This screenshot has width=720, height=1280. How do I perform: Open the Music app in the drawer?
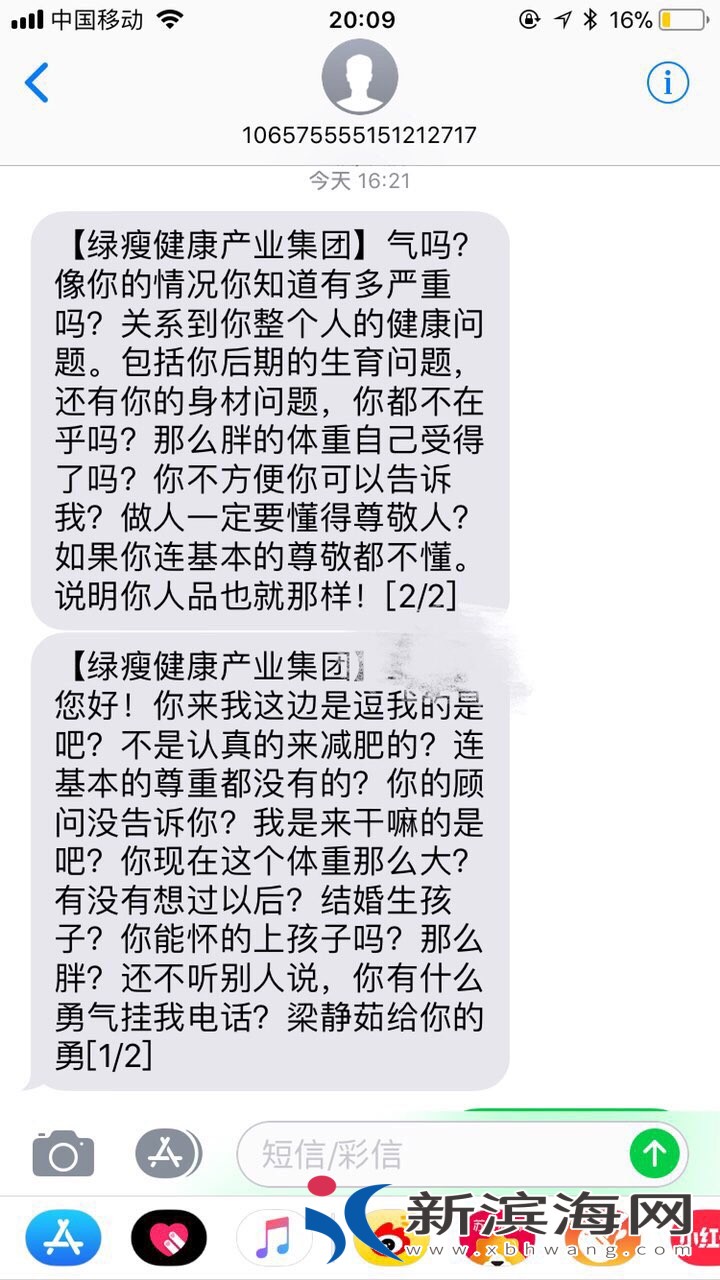[272, 1238]
